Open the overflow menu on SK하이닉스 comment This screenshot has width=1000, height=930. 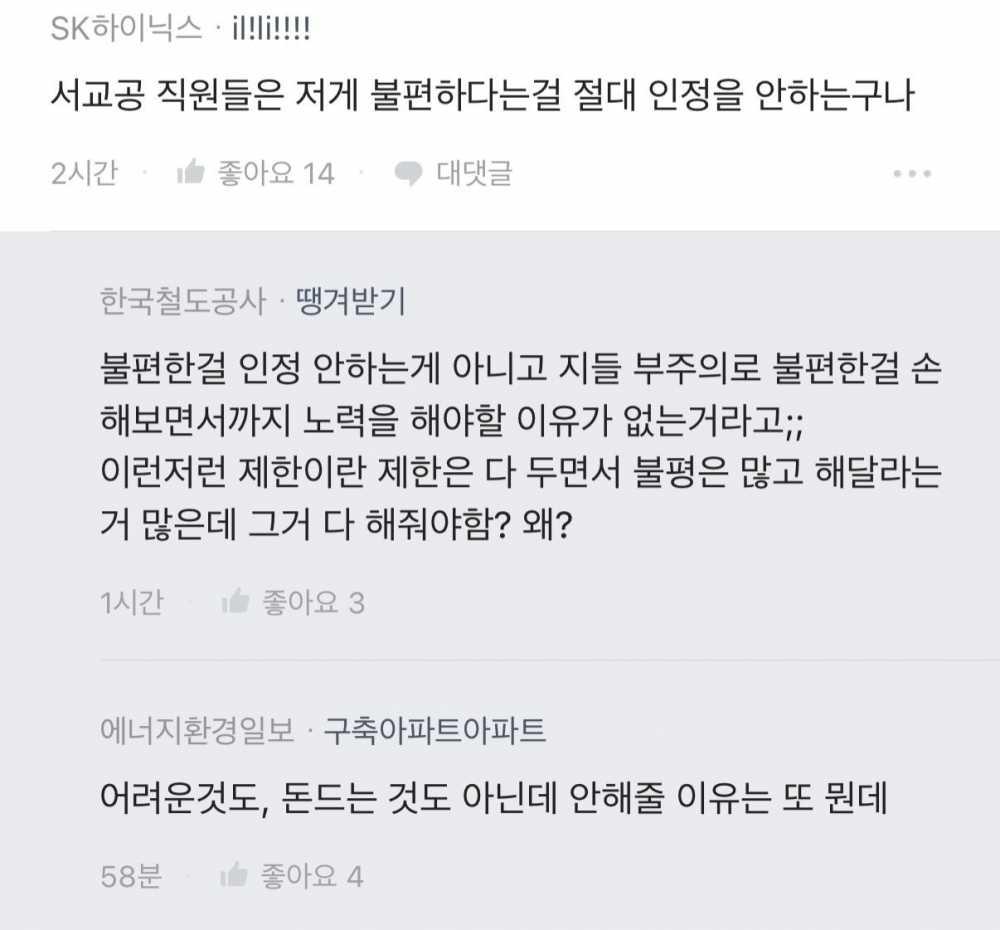click(x=912, y=174)
